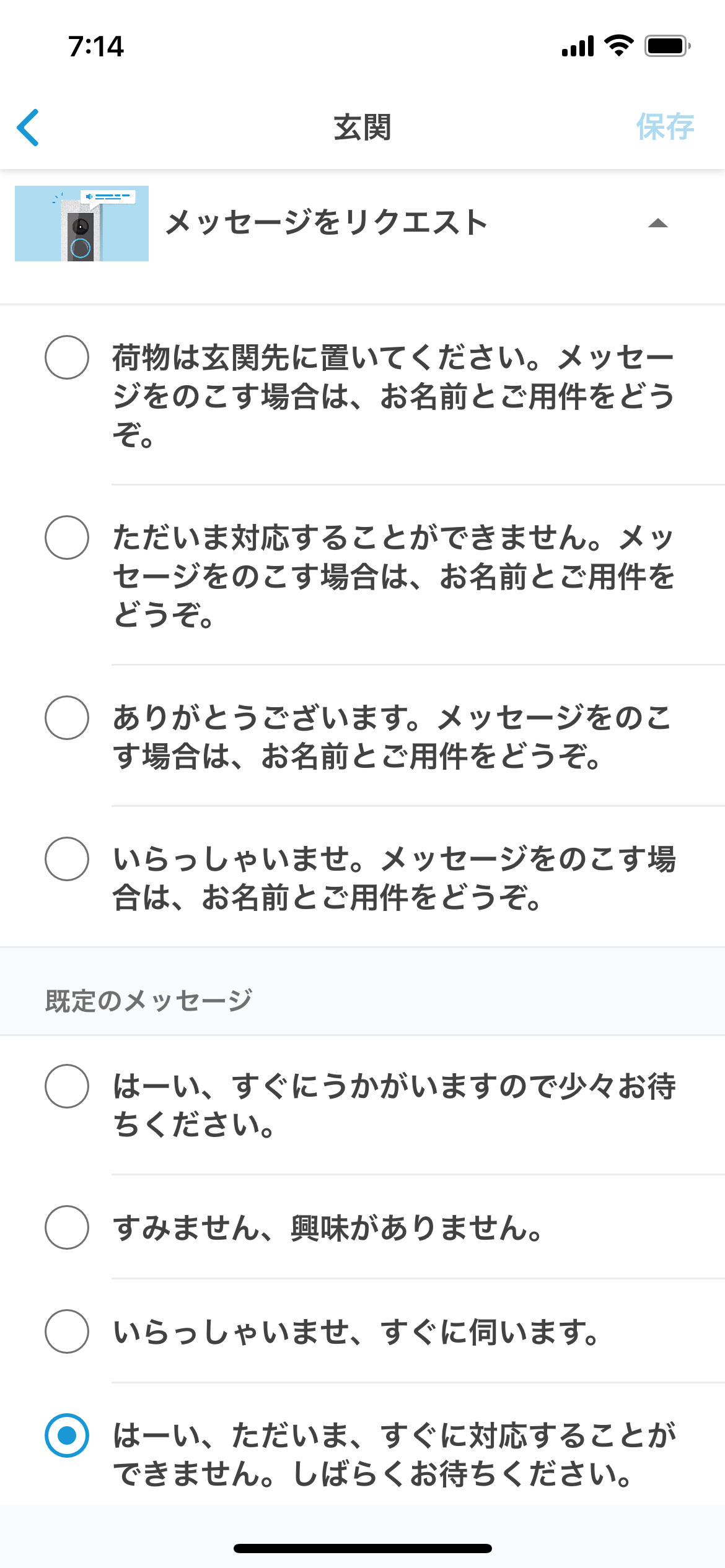Screen dimensions: 725x1568
Task: Select the ありがとうございます message option
Action: click(67, 718)
